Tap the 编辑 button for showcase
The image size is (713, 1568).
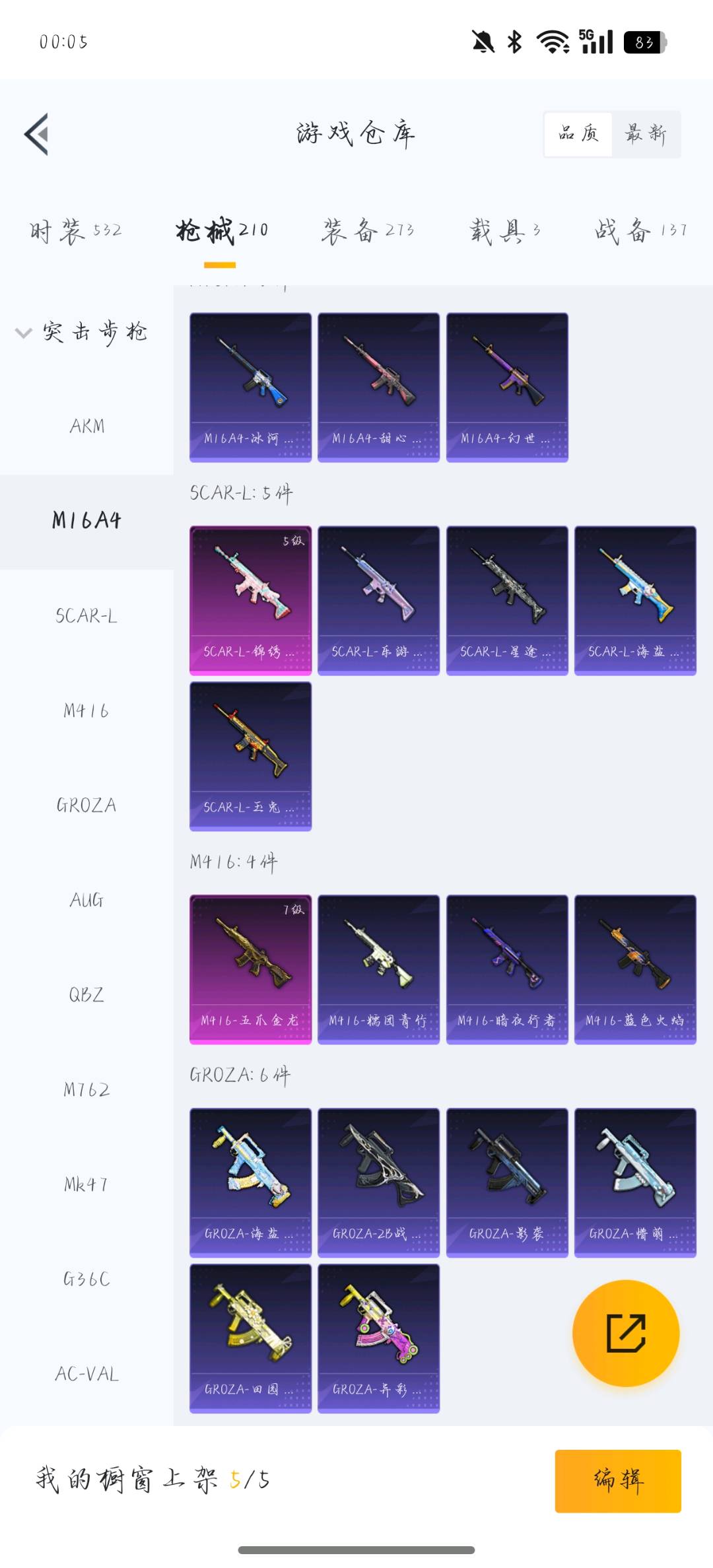coord(618,1481)
